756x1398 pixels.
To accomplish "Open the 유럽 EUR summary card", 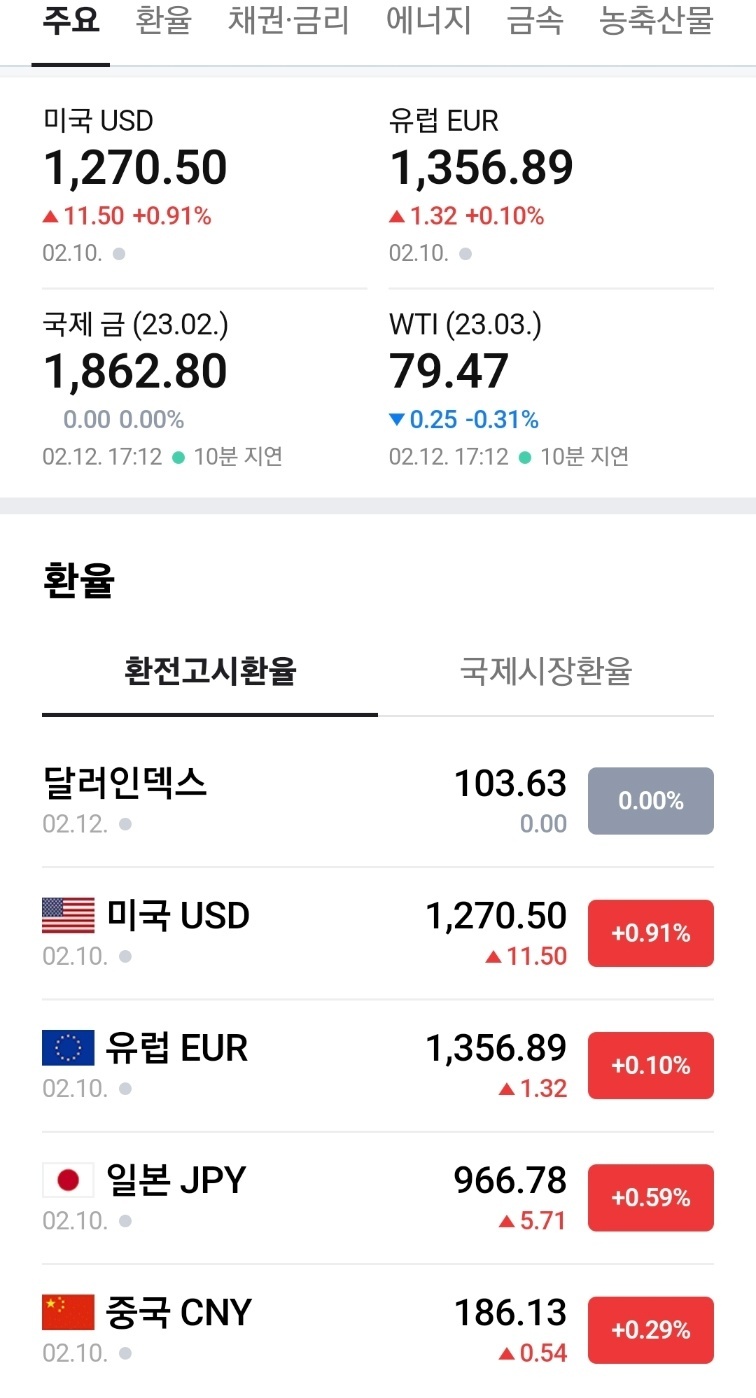I will (x=551, y=185).
